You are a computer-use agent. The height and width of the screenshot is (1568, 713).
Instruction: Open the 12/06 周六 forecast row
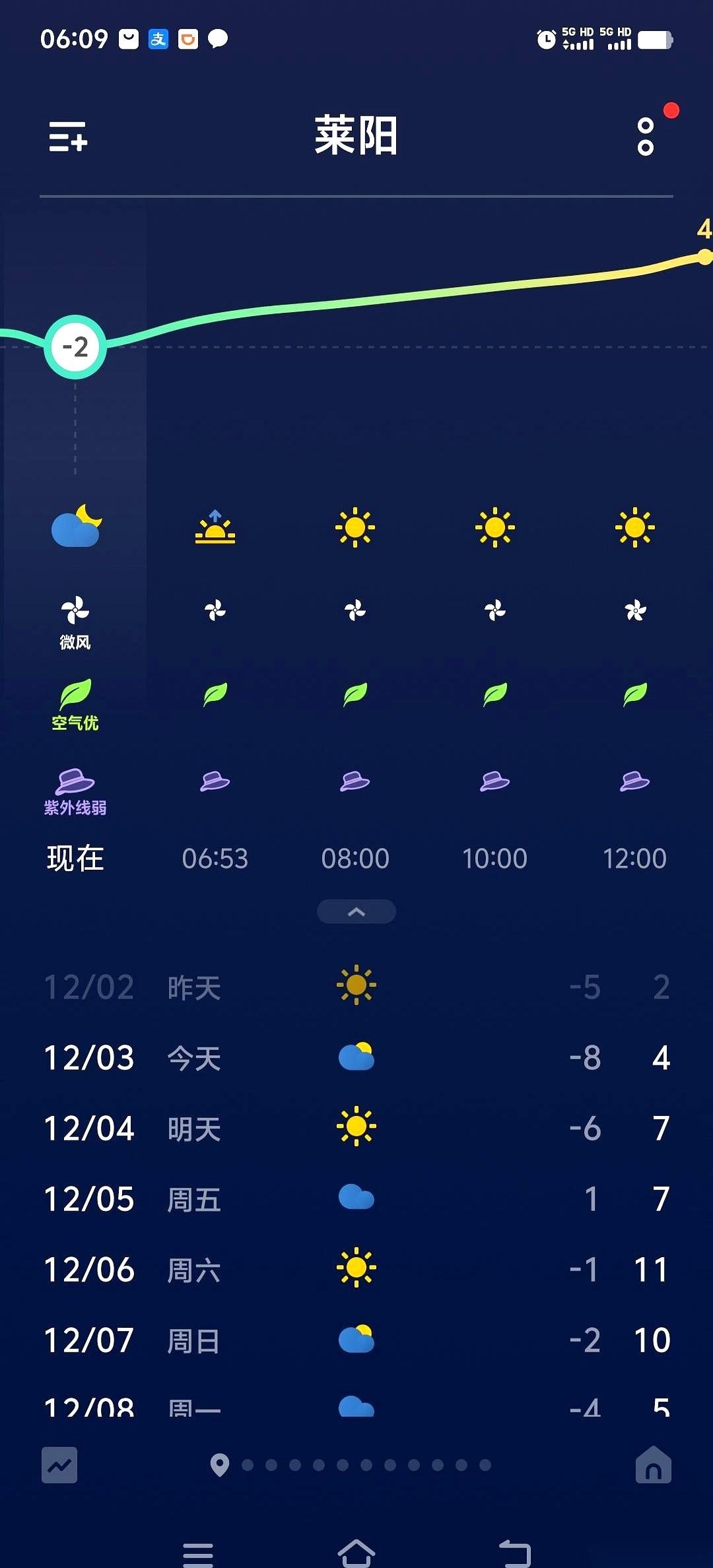coord(356,1268)
